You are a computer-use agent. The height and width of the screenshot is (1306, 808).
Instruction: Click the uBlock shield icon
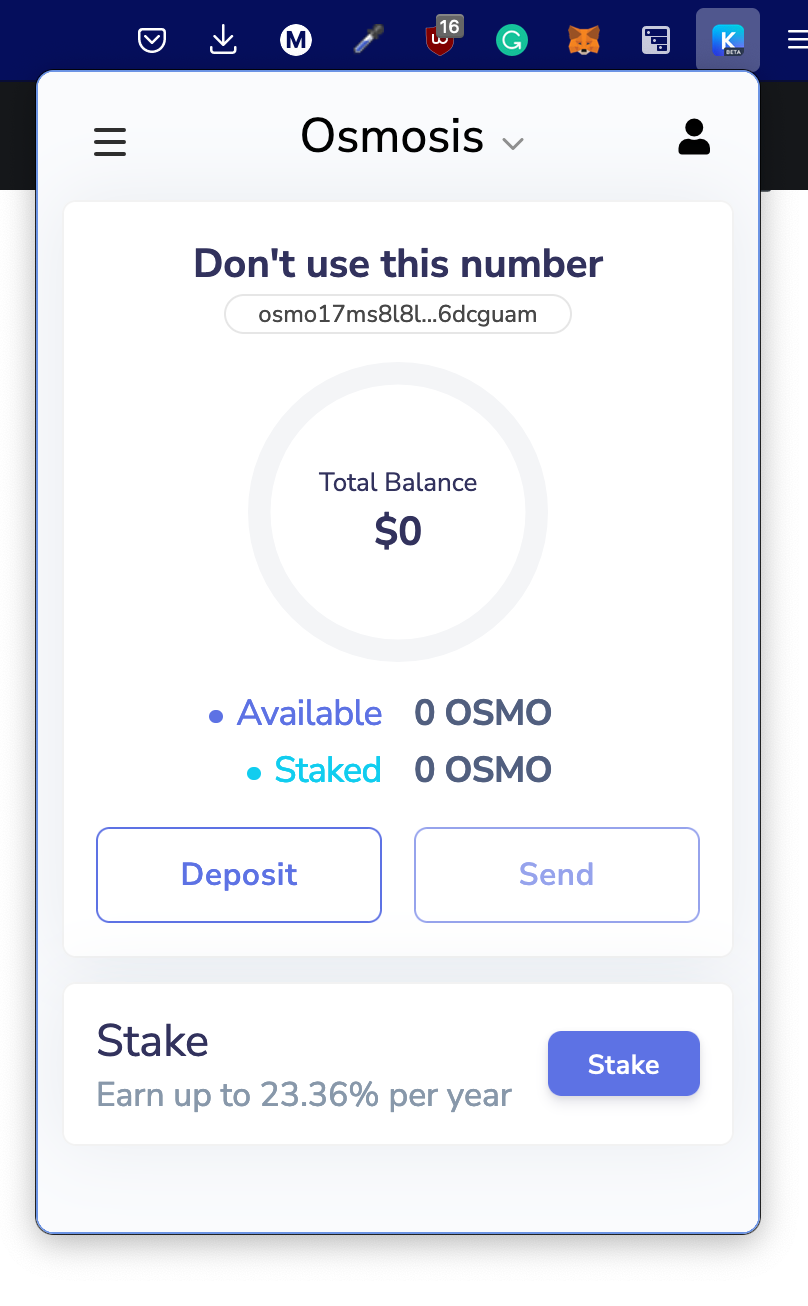tap(441, 40)
